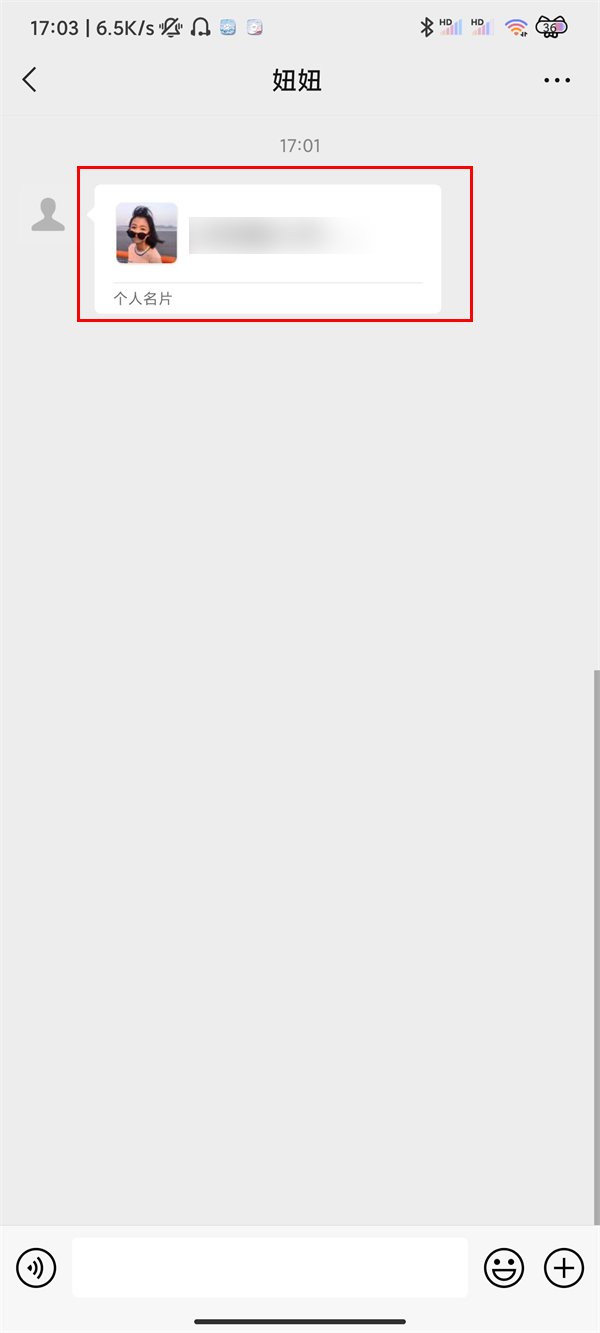Open the chat overflow menu
Image resolution: width=600 pixels, height=1333 pixels.
pyautogui.click(x=557, y=81)
